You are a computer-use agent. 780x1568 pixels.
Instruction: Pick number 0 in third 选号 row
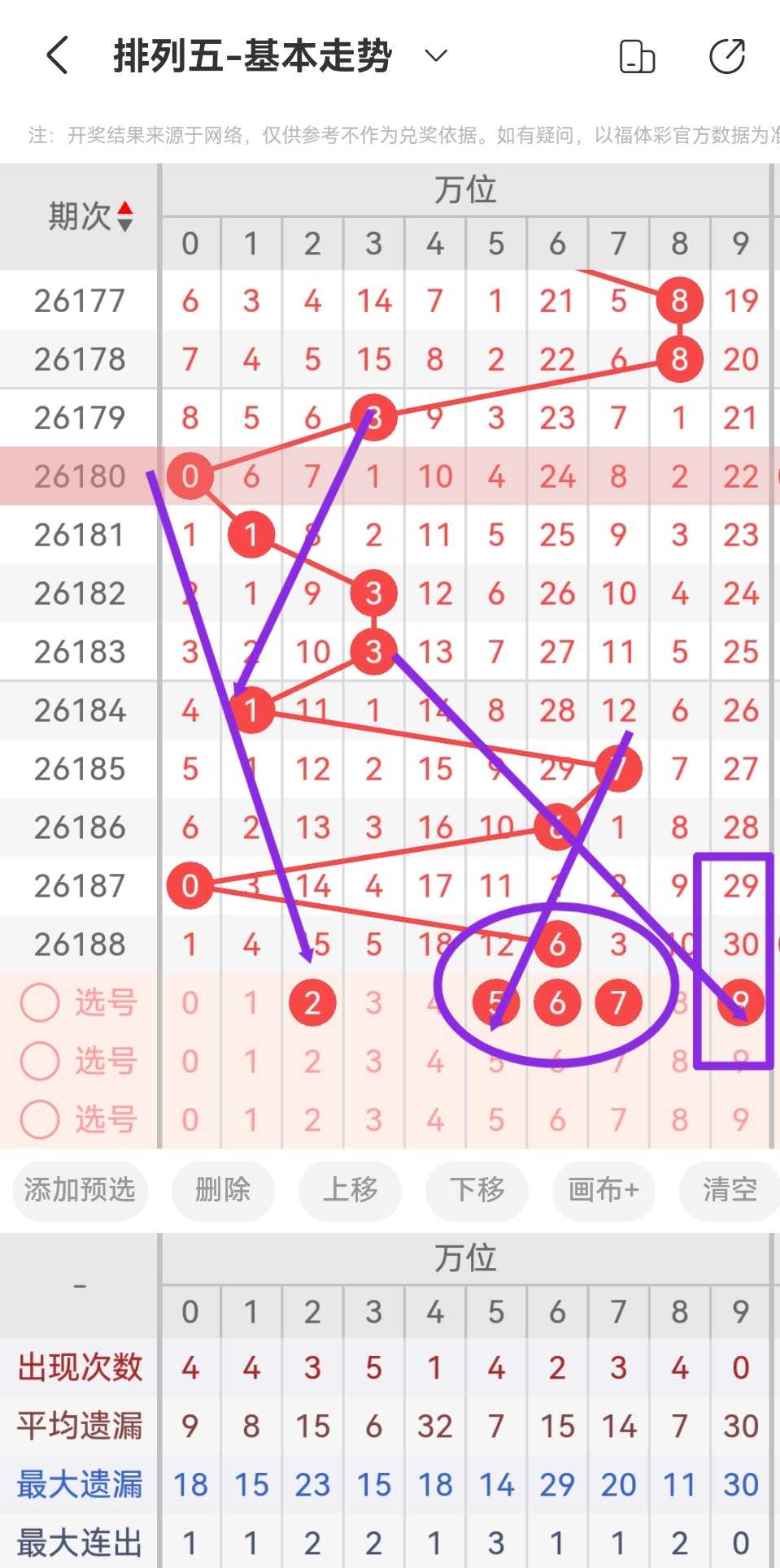click(x=190, y=1120)
